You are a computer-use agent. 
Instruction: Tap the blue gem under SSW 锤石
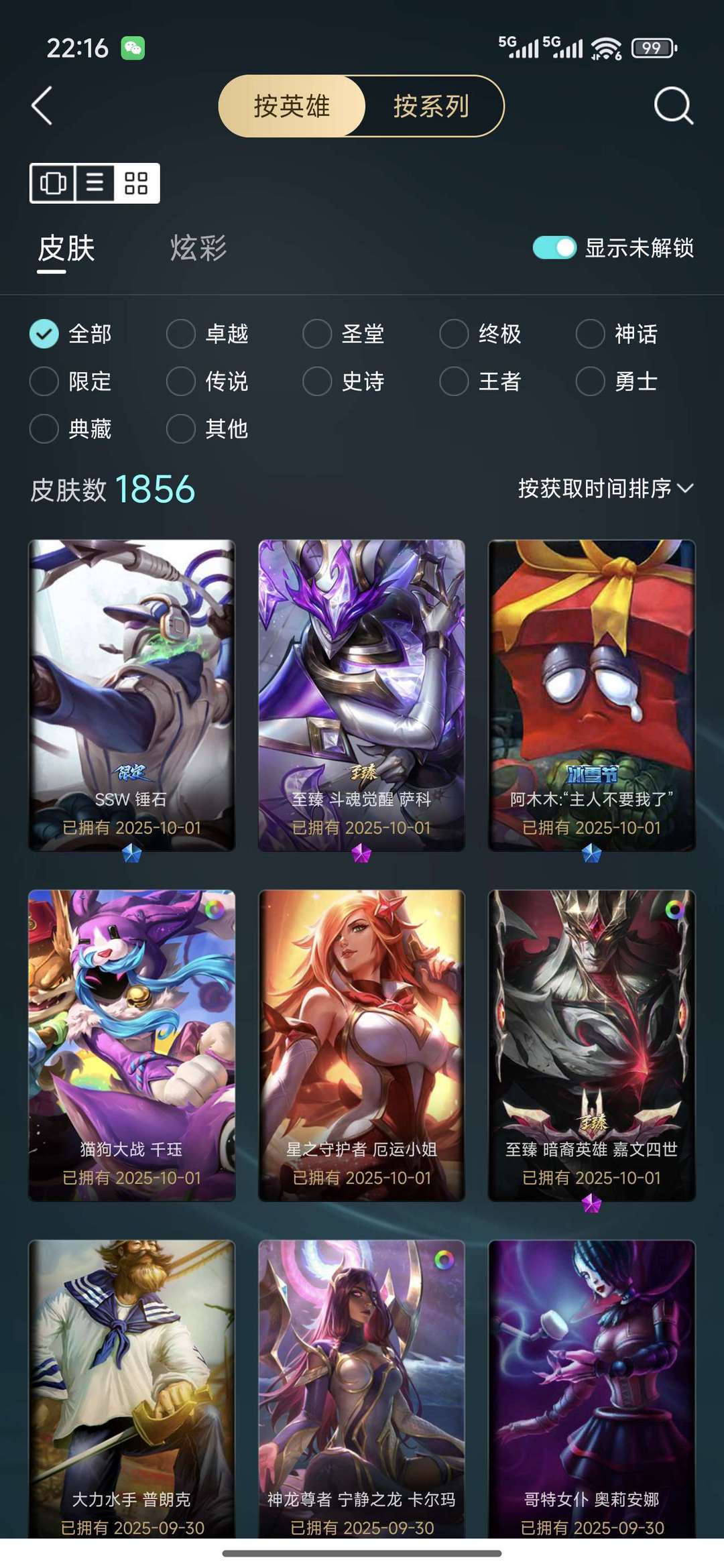pos(131,853)
